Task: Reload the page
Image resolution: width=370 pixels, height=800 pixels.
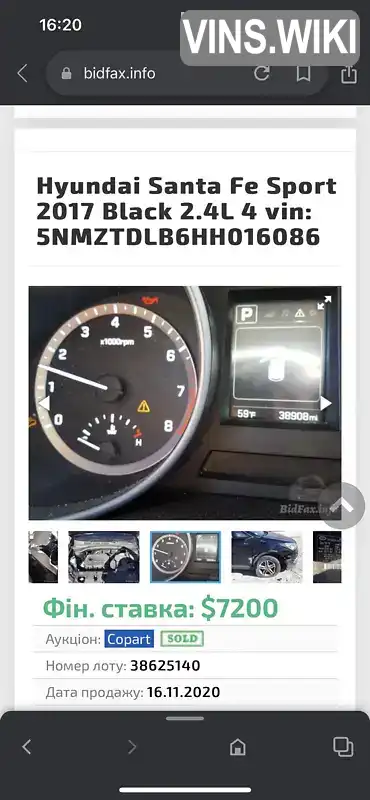Action: coord(262,73)
